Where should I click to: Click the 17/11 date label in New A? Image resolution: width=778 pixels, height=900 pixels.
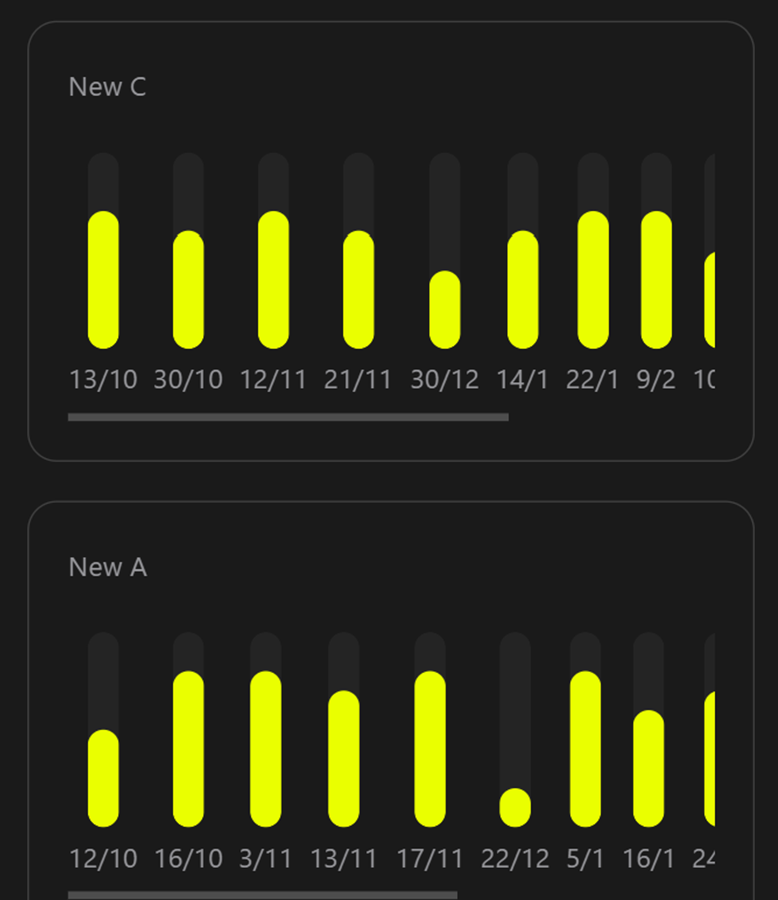tap(428, 859)
